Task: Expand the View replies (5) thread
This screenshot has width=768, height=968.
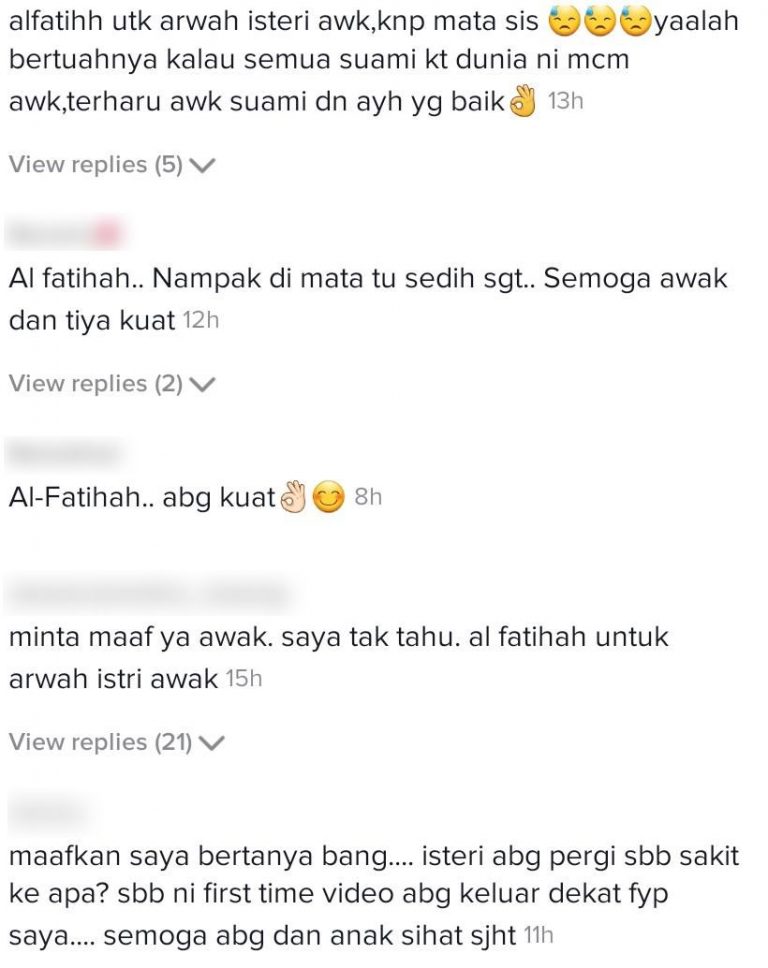Action: tap(112, 165)
